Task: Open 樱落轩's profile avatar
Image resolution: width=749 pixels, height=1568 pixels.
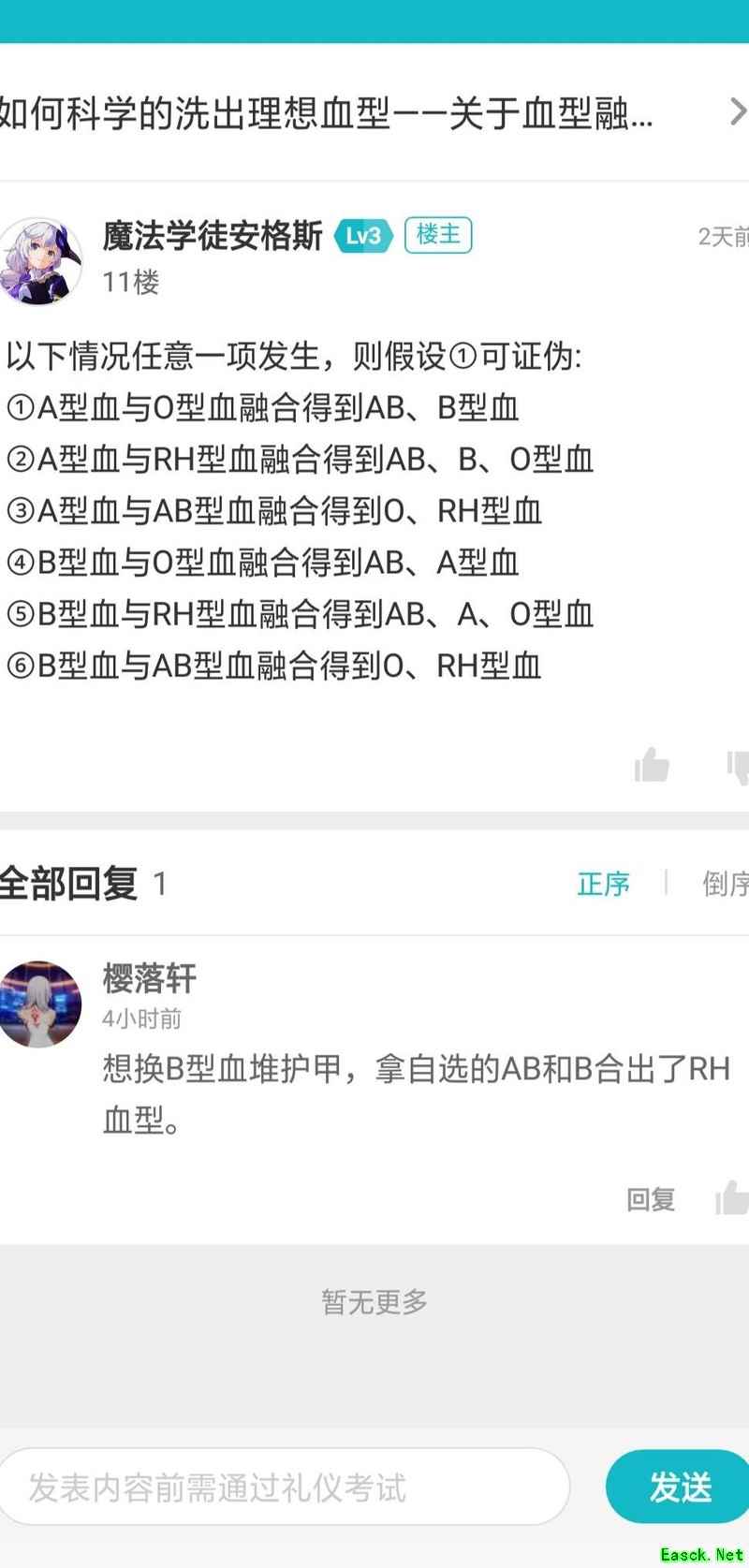Action: pos(39,1004)
